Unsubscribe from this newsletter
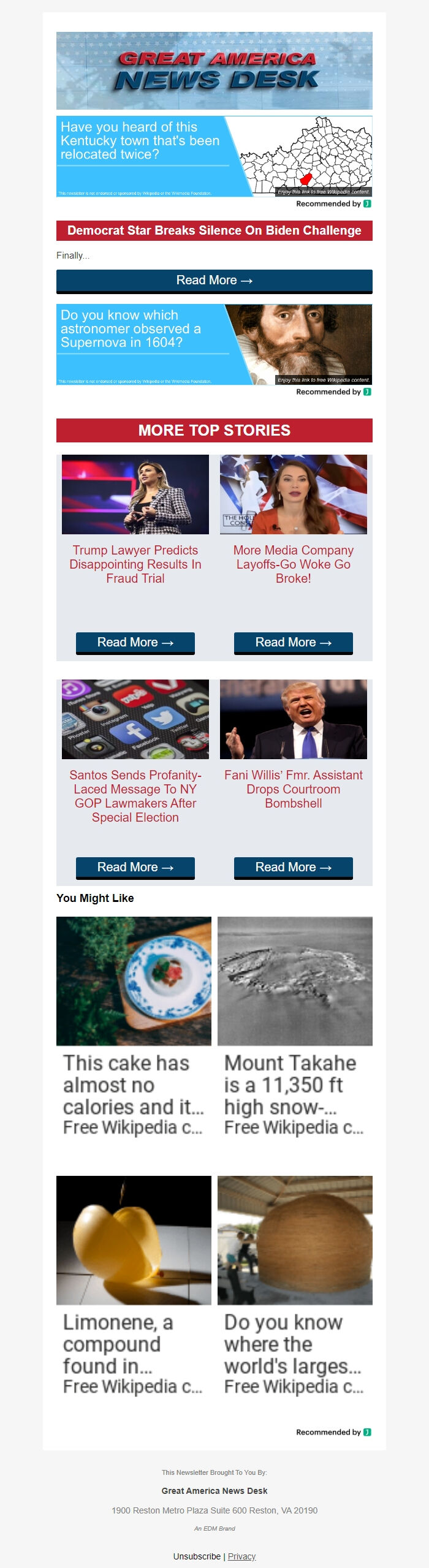This screenshot has height=1568, width=429. click(x=197, y=1556)
